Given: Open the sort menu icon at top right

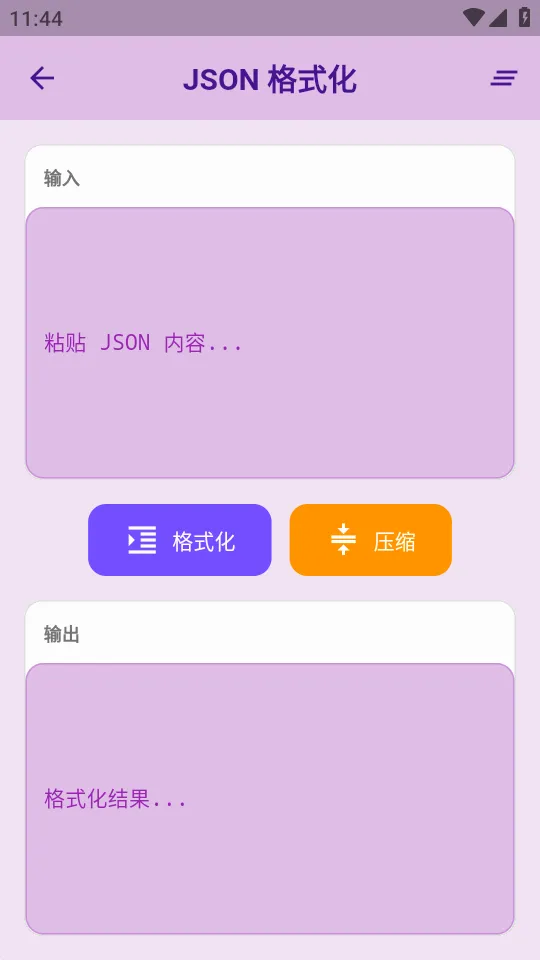Looking at the screenshot, I should (x=504, y=78).
